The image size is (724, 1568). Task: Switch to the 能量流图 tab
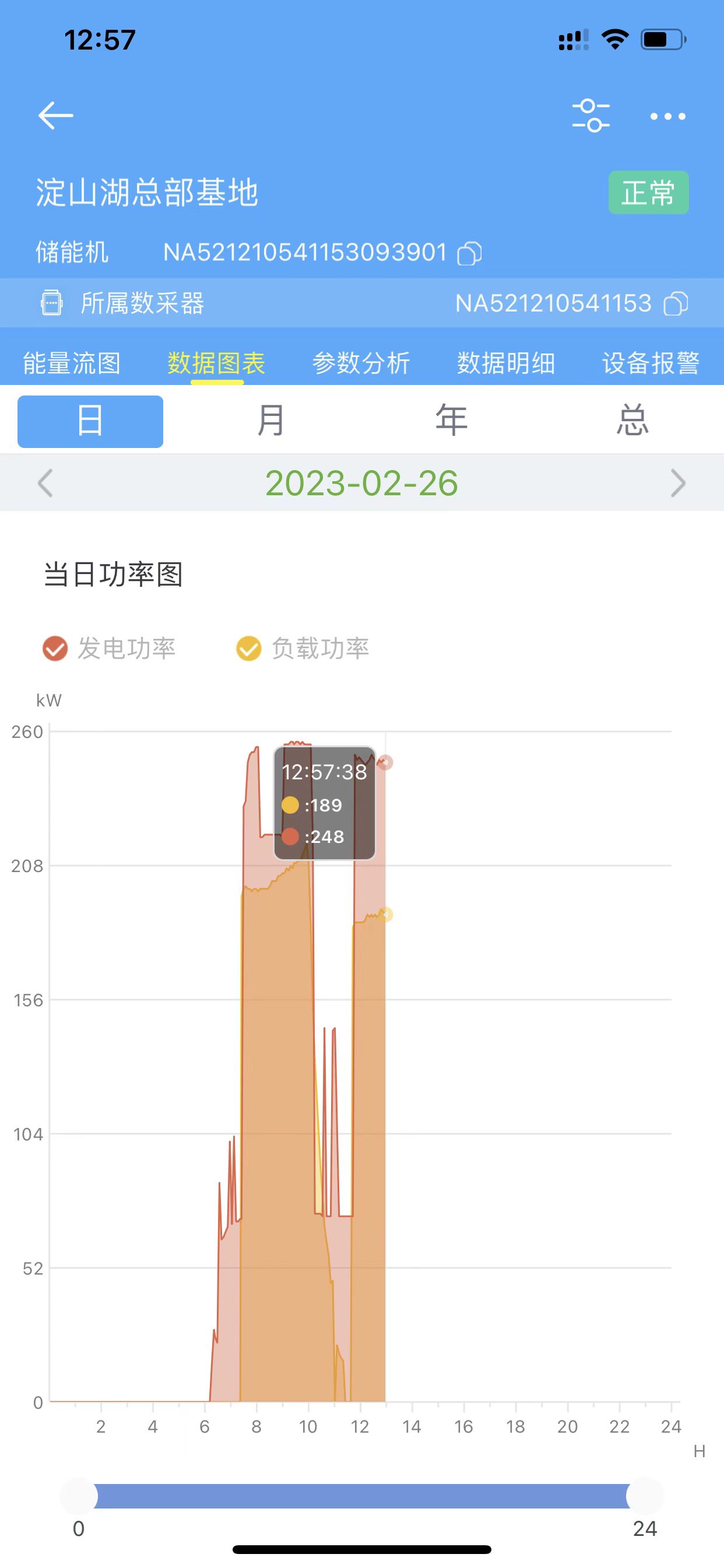tap(72, 363)
